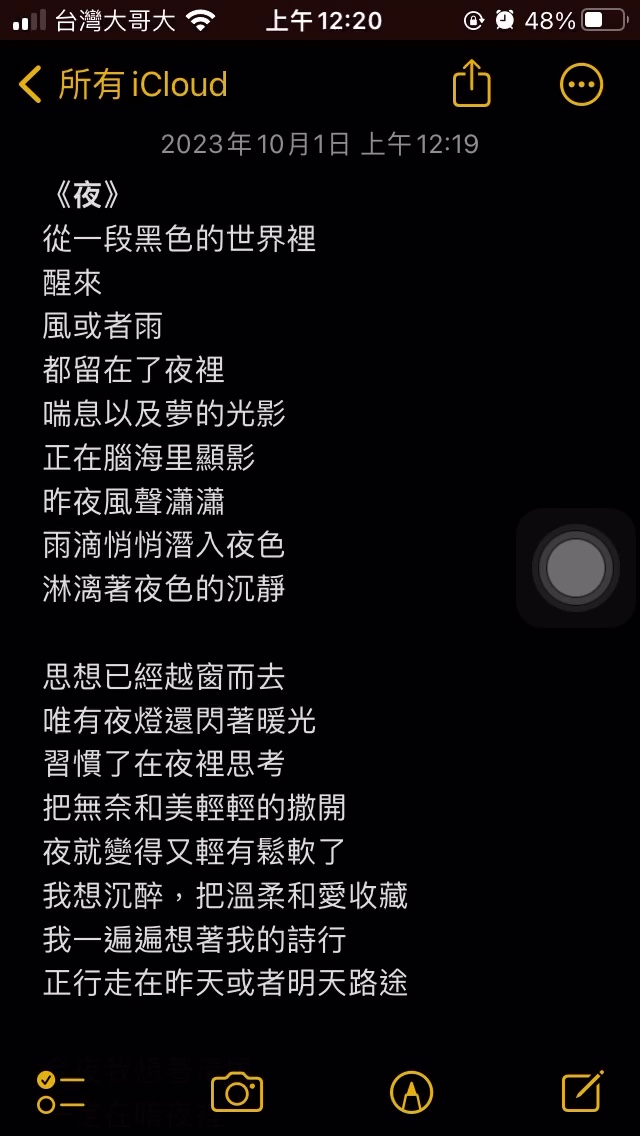Open the markup pen tool
This screenshot has width=640, height=1136.
(x=412, y=1092)
